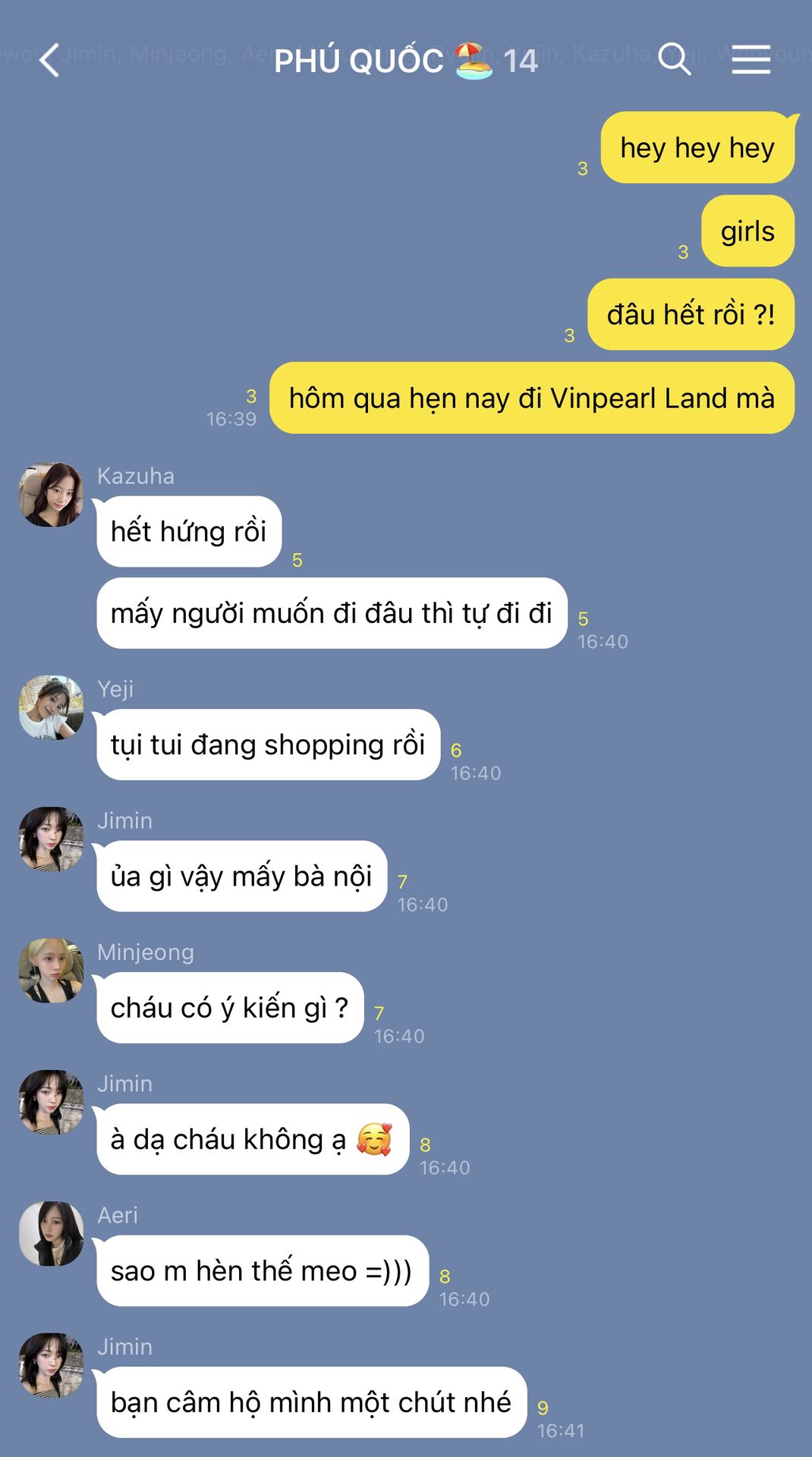View Yeji's profile avatar

coord(51,707)
